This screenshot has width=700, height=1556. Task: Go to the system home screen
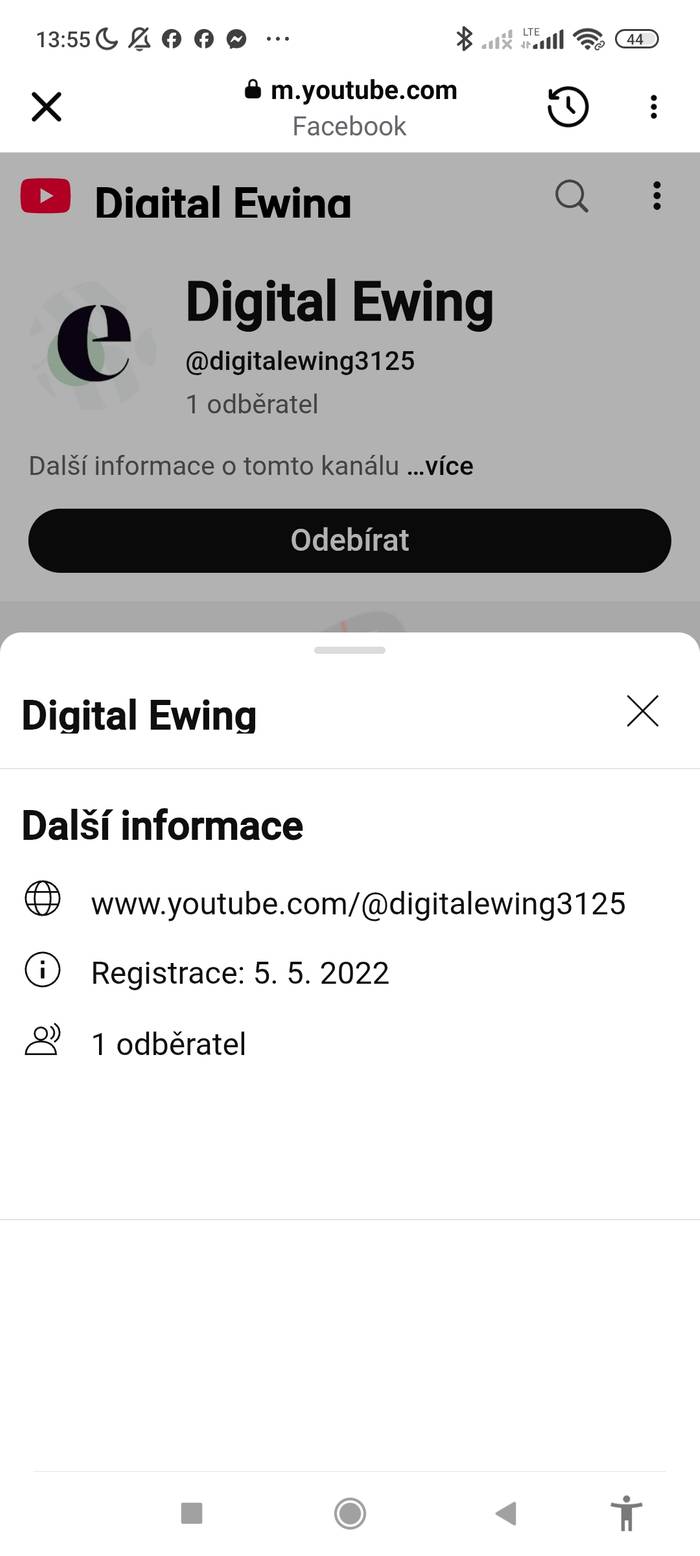pos(350,1513)
